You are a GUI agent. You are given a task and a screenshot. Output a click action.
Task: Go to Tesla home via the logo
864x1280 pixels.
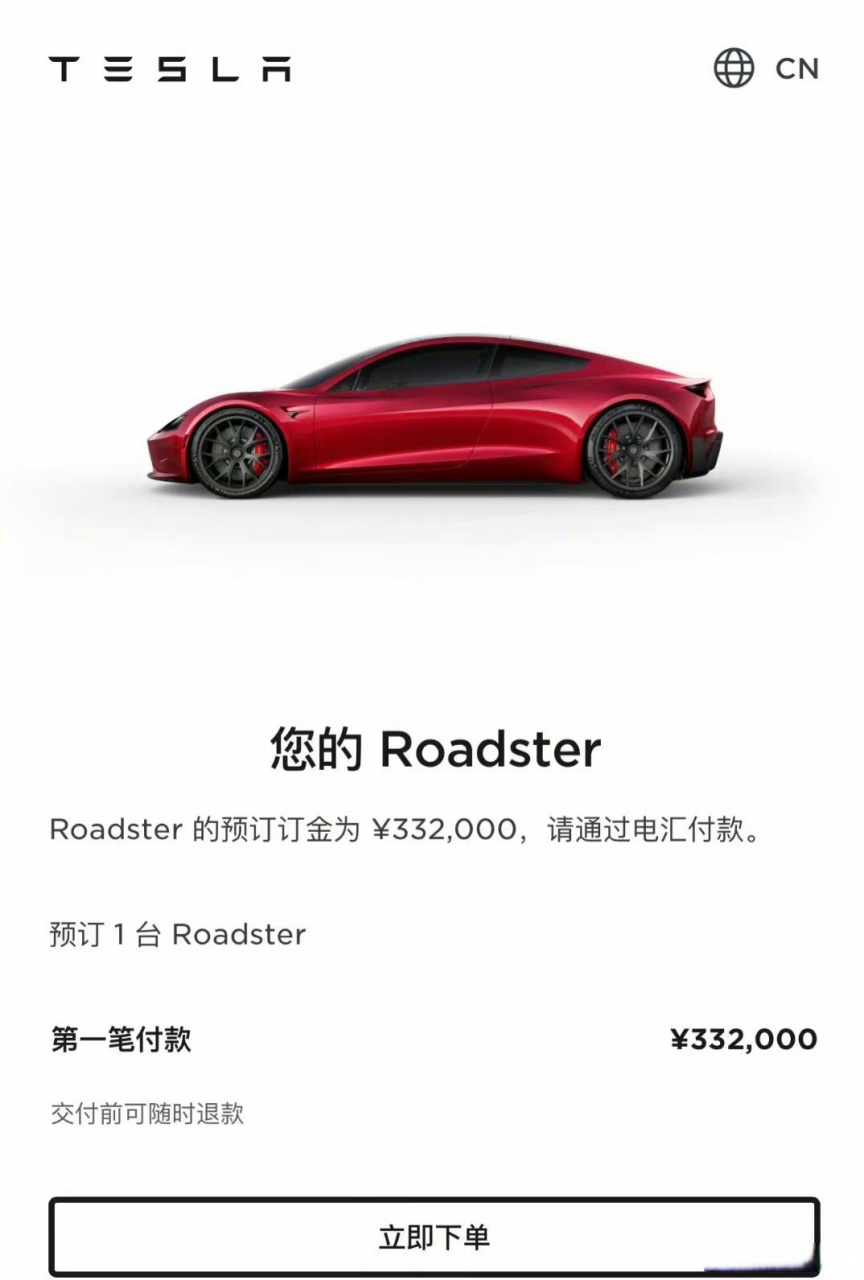point(170,69)
